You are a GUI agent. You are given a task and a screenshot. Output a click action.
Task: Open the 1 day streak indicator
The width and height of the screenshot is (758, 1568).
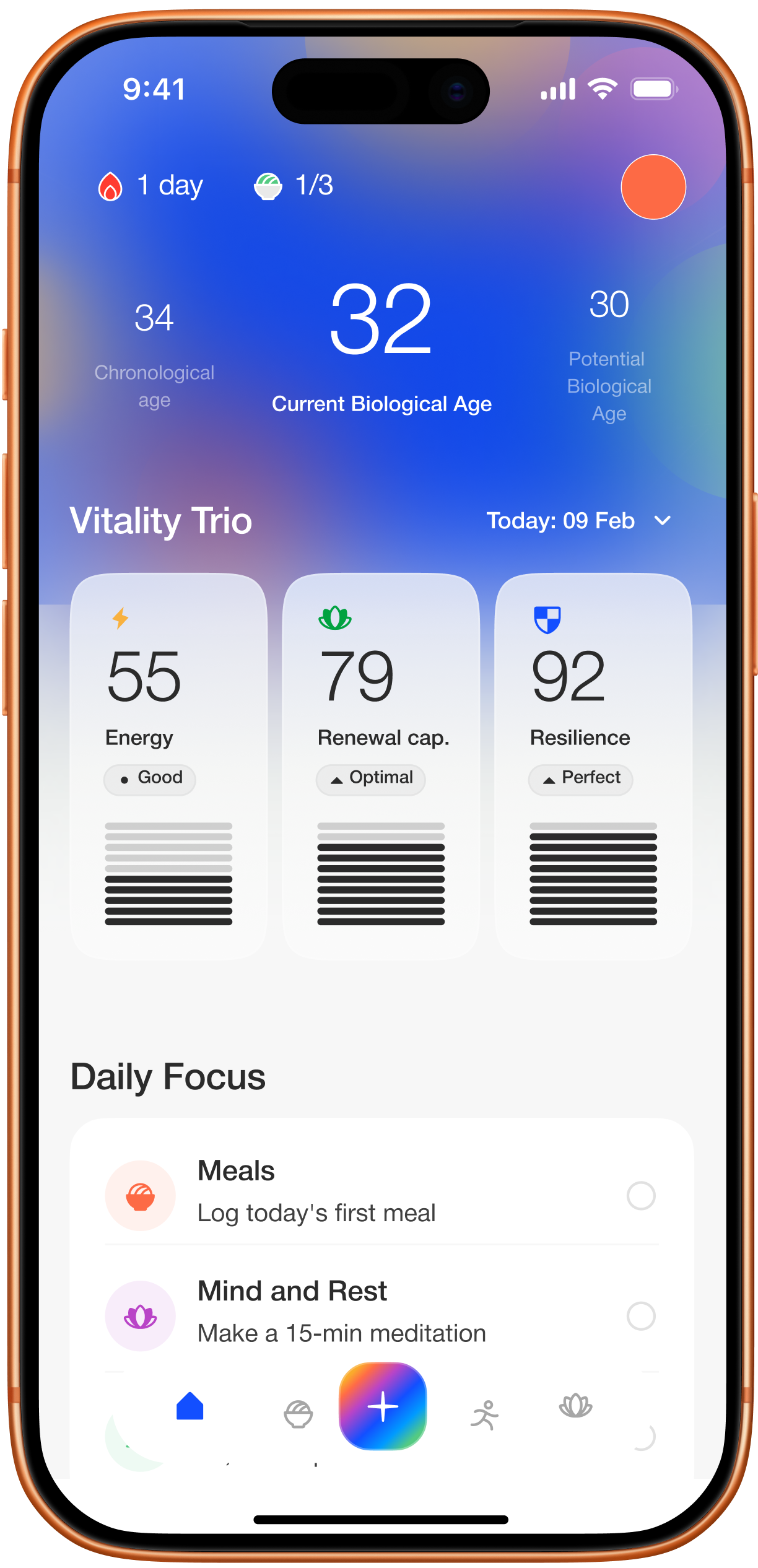coord(150,186)
